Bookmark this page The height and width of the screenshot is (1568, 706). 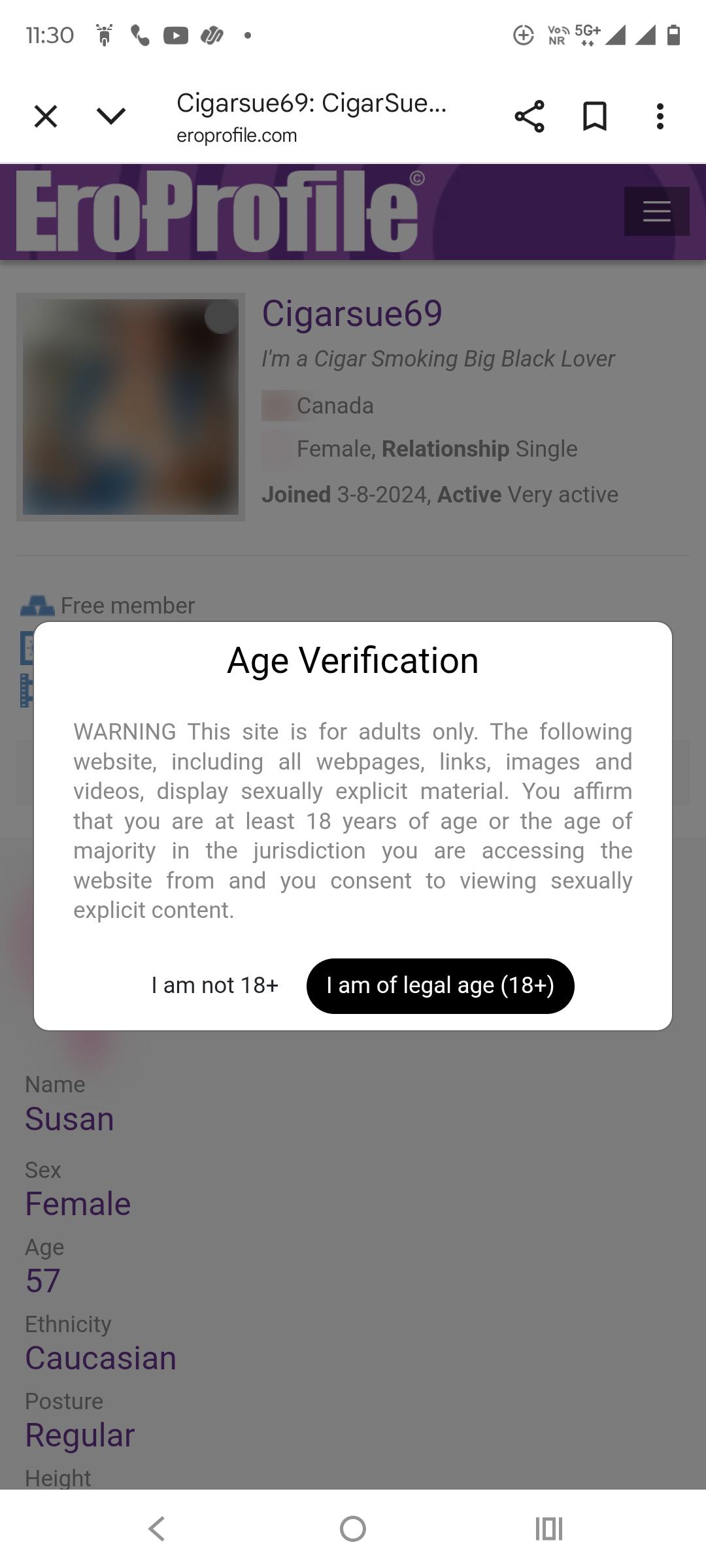click(595, 116)
